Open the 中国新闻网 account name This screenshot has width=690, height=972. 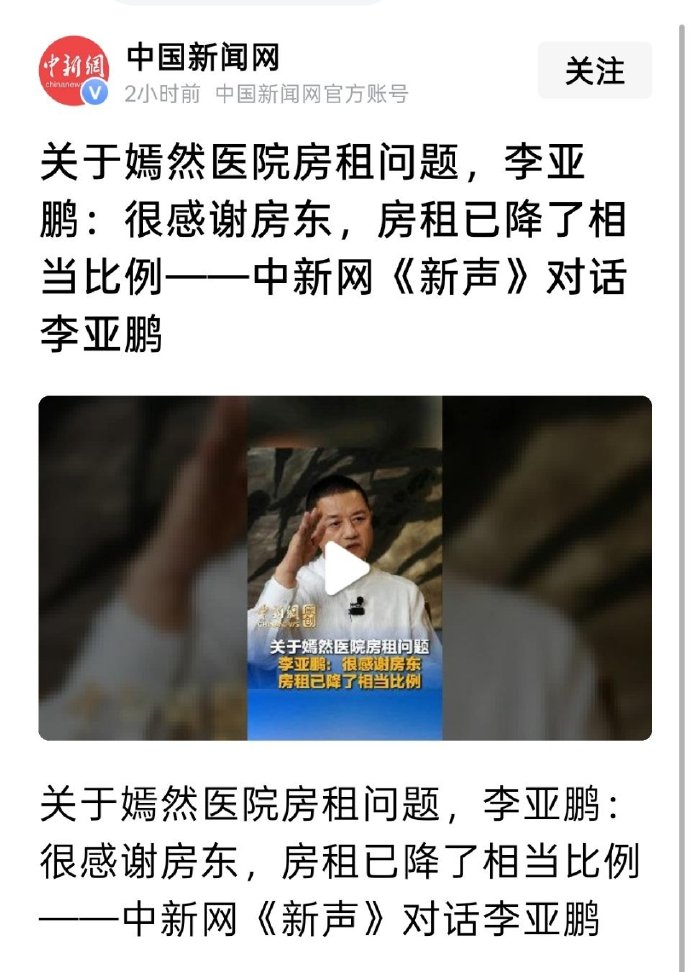203,58
